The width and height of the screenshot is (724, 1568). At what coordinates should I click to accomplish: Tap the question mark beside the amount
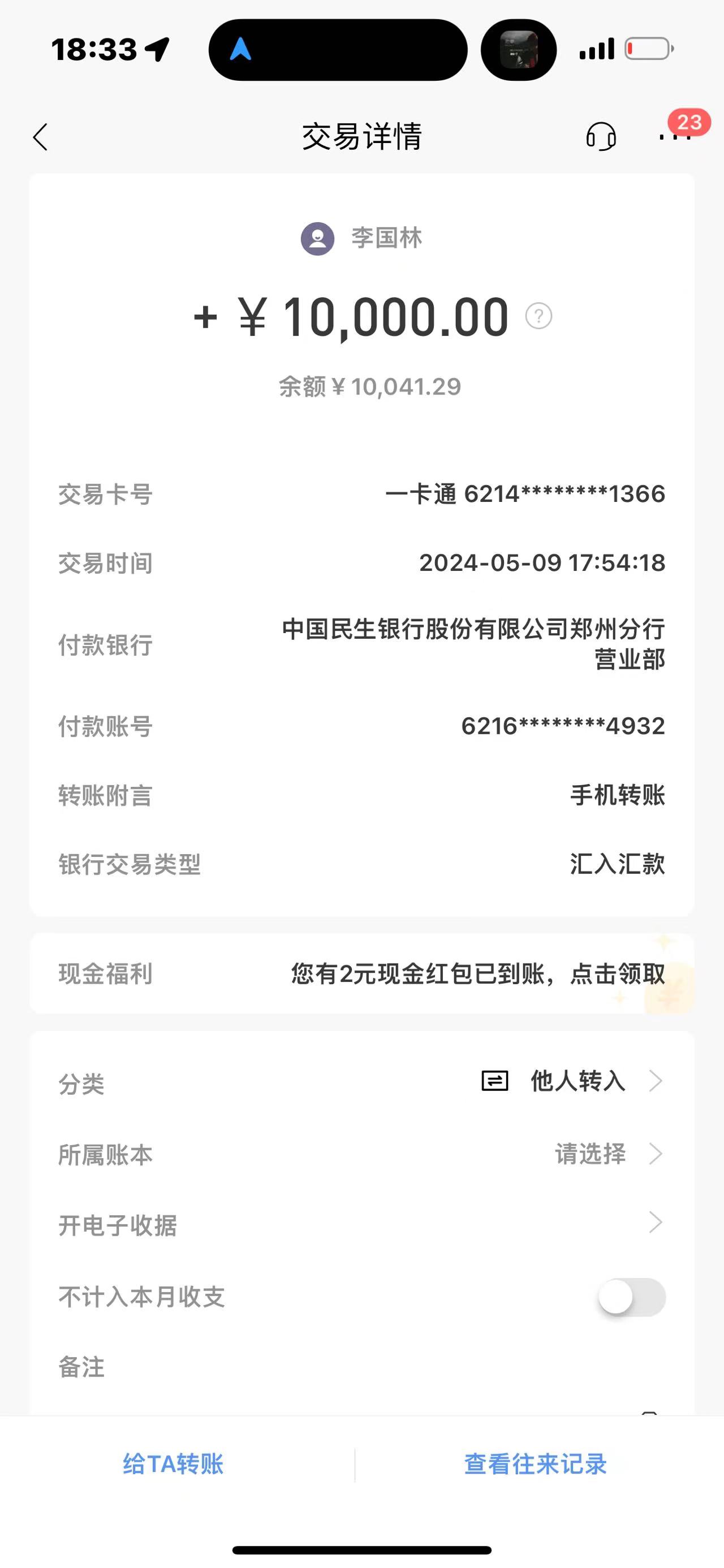(x=538, y=316)
